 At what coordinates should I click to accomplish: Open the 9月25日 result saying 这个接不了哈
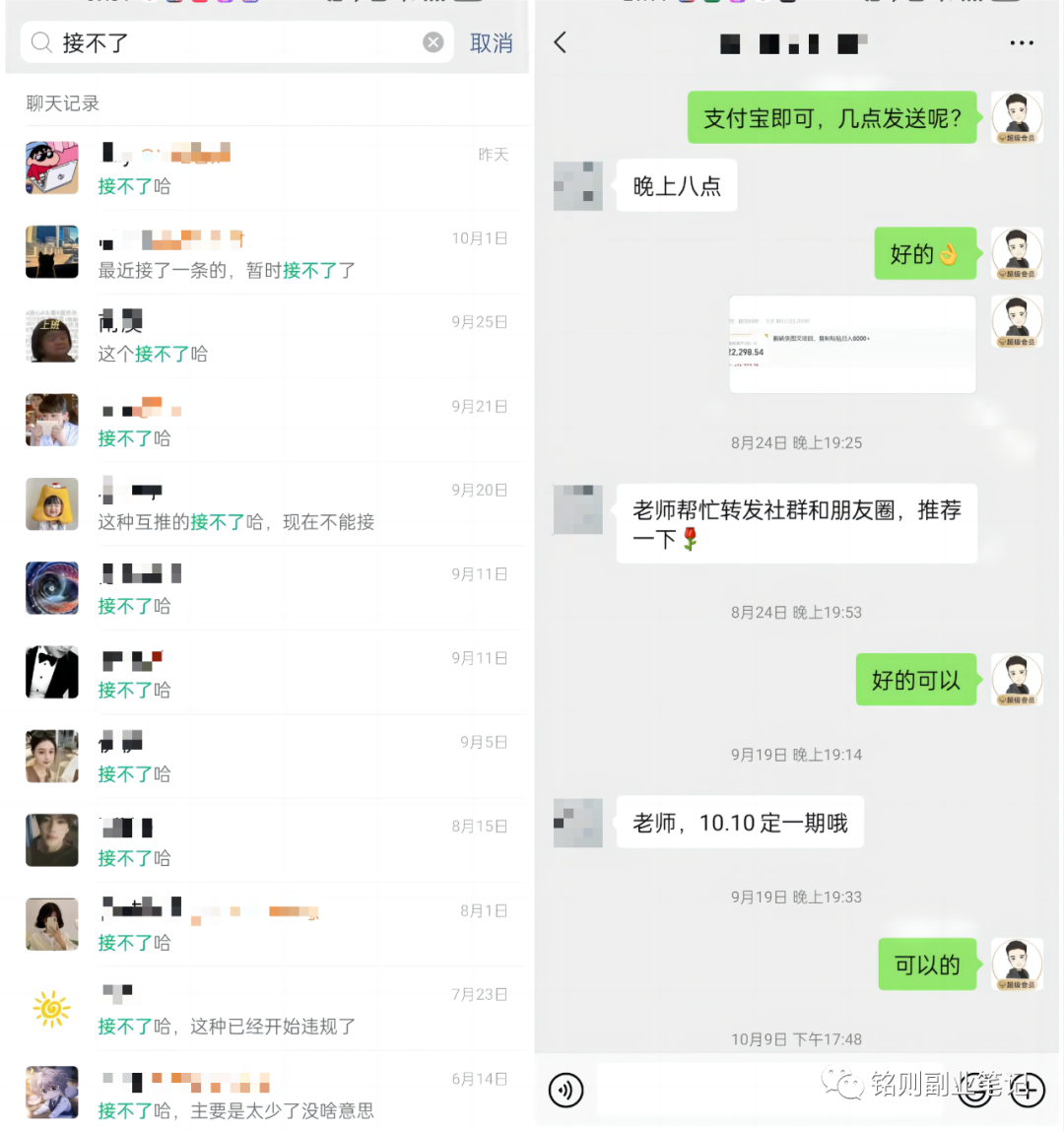pos(266,336)
